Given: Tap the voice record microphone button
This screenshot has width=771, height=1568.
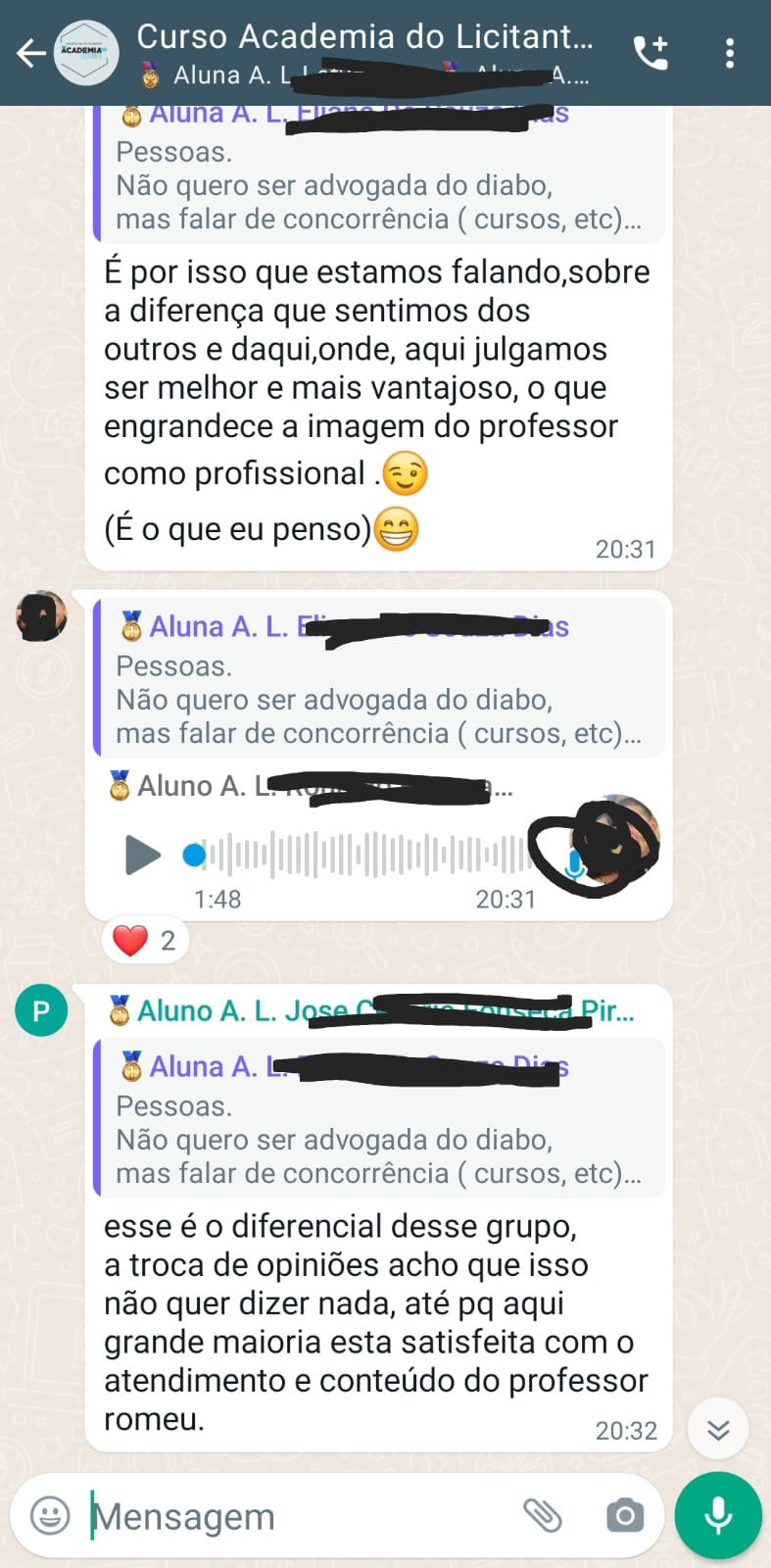Looking at the screenshot, I should click(x=718, y=1515).
